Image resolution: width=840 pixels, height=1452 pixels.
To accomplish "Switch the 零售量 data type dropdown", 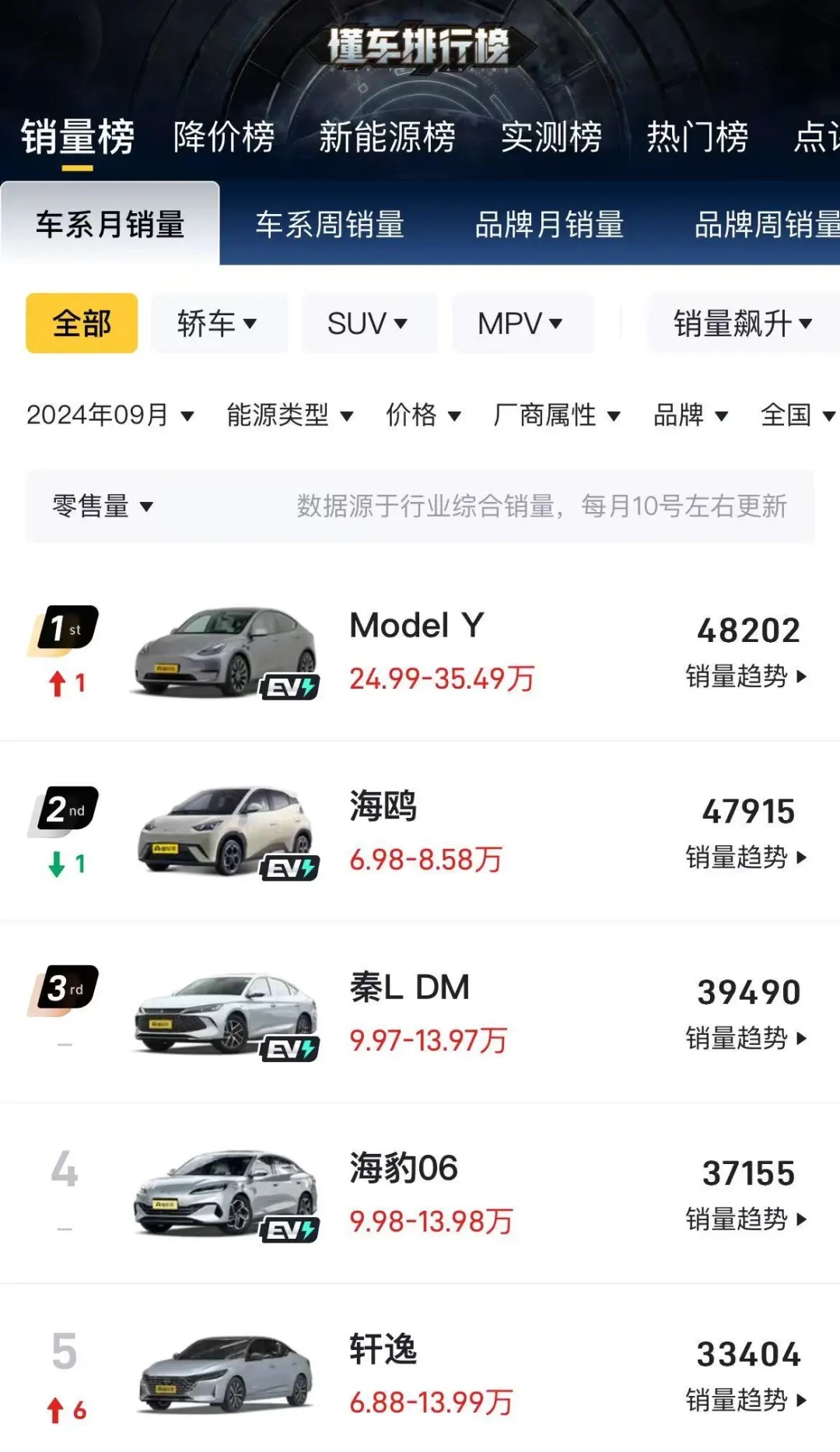I will (103, 507).
